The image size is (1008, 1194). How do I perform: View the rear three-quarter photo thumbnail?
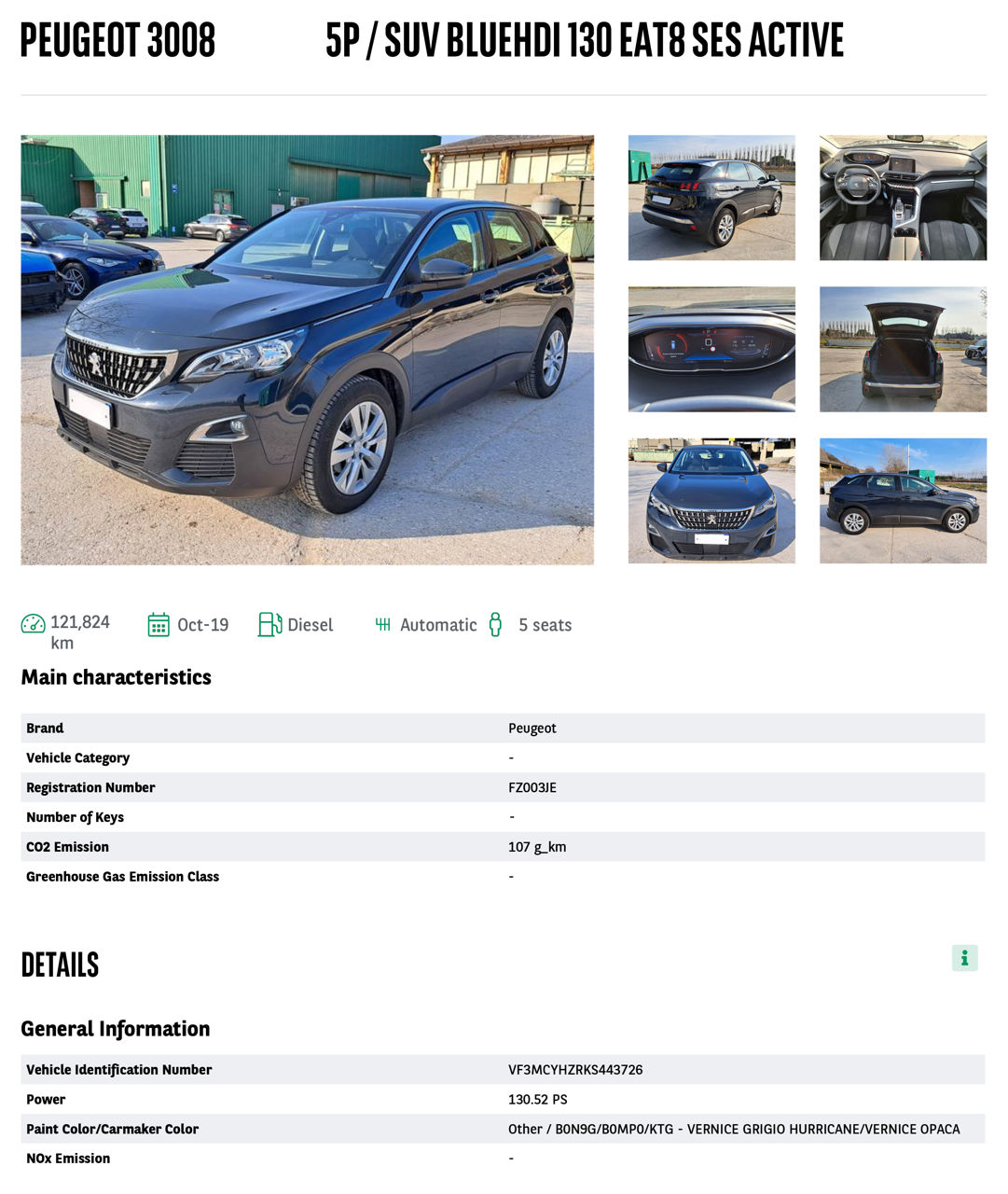(x=711, y=198)
